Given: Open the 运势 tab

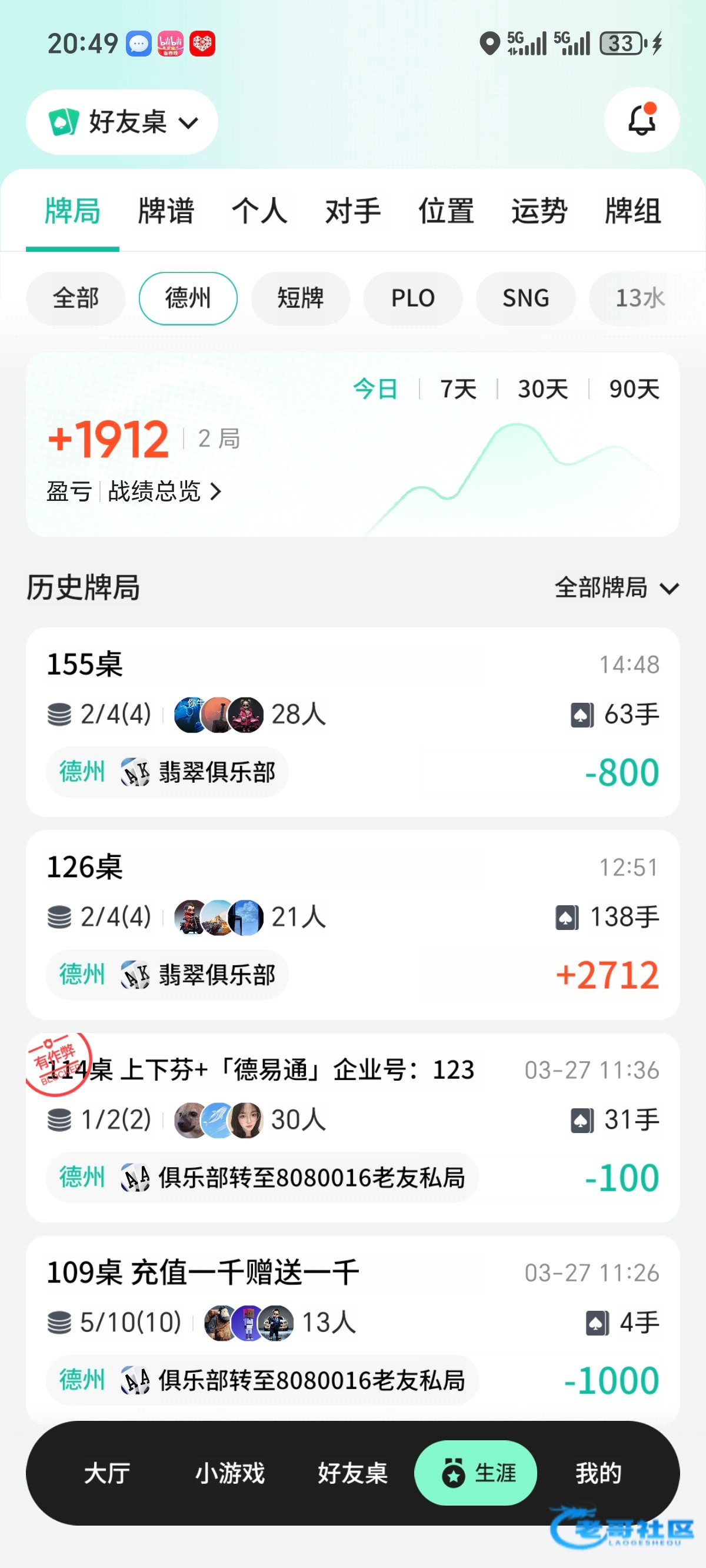Looking at the screenshot, I should [x=540, y=211].
